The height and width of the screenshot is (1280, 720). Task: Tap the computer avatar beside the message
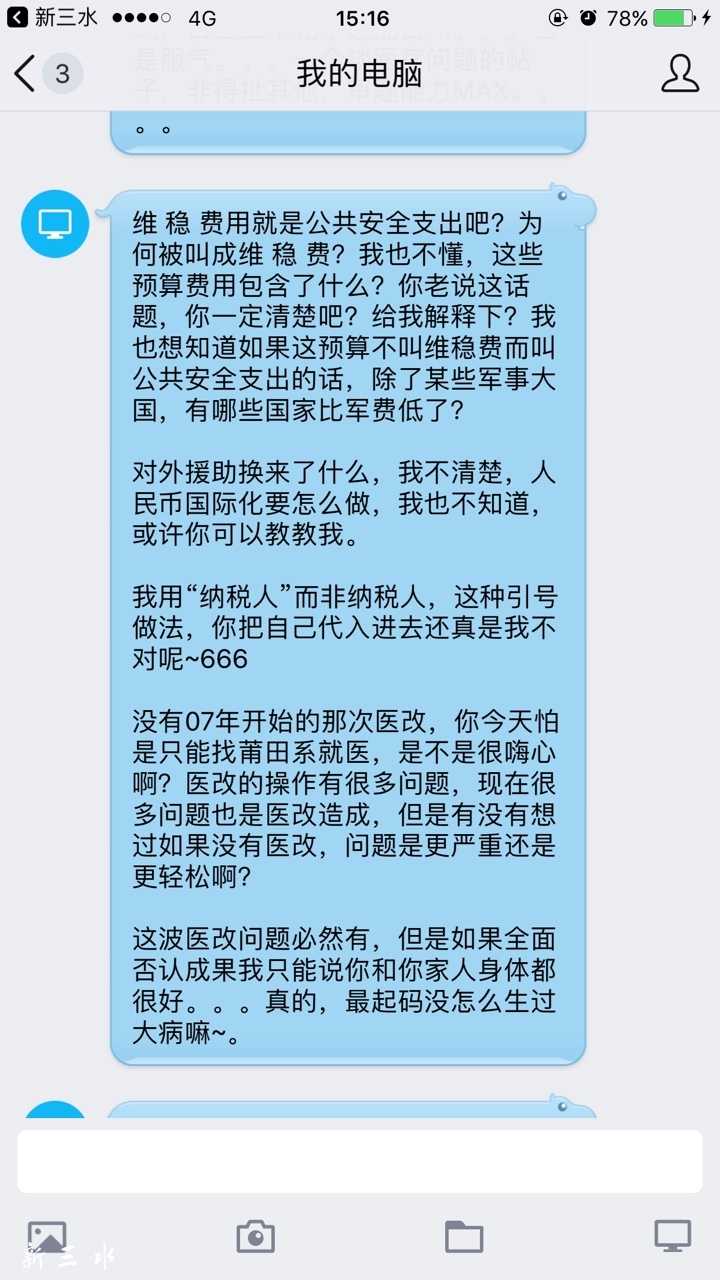tap(55, 223)
